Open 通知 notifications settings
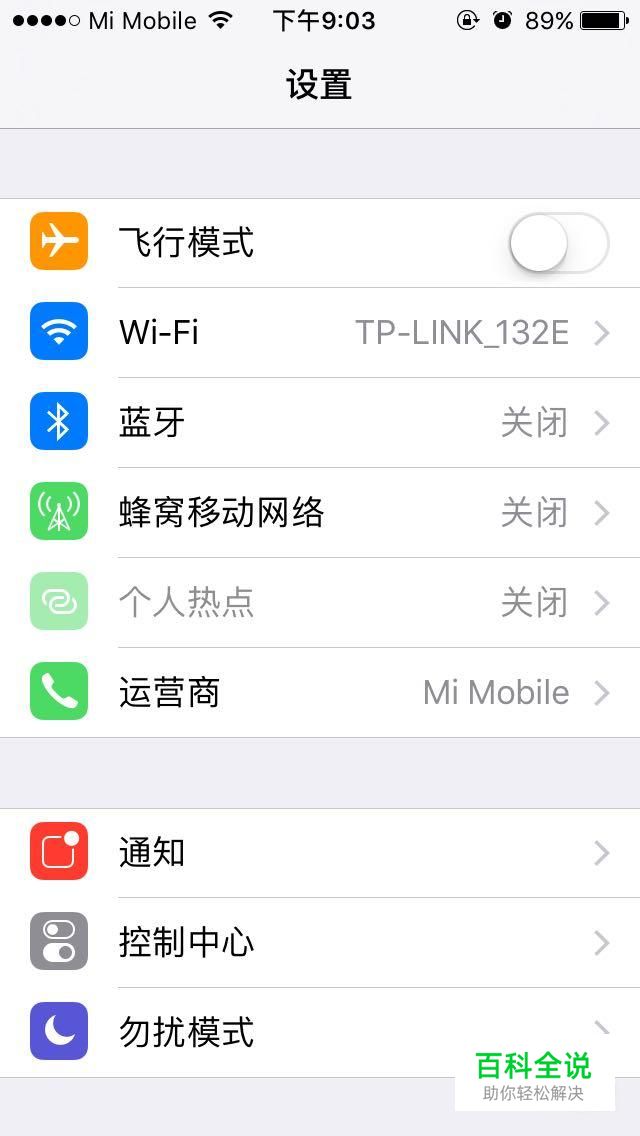This screenshot has height=1136, width=640. tap(320, 853)
